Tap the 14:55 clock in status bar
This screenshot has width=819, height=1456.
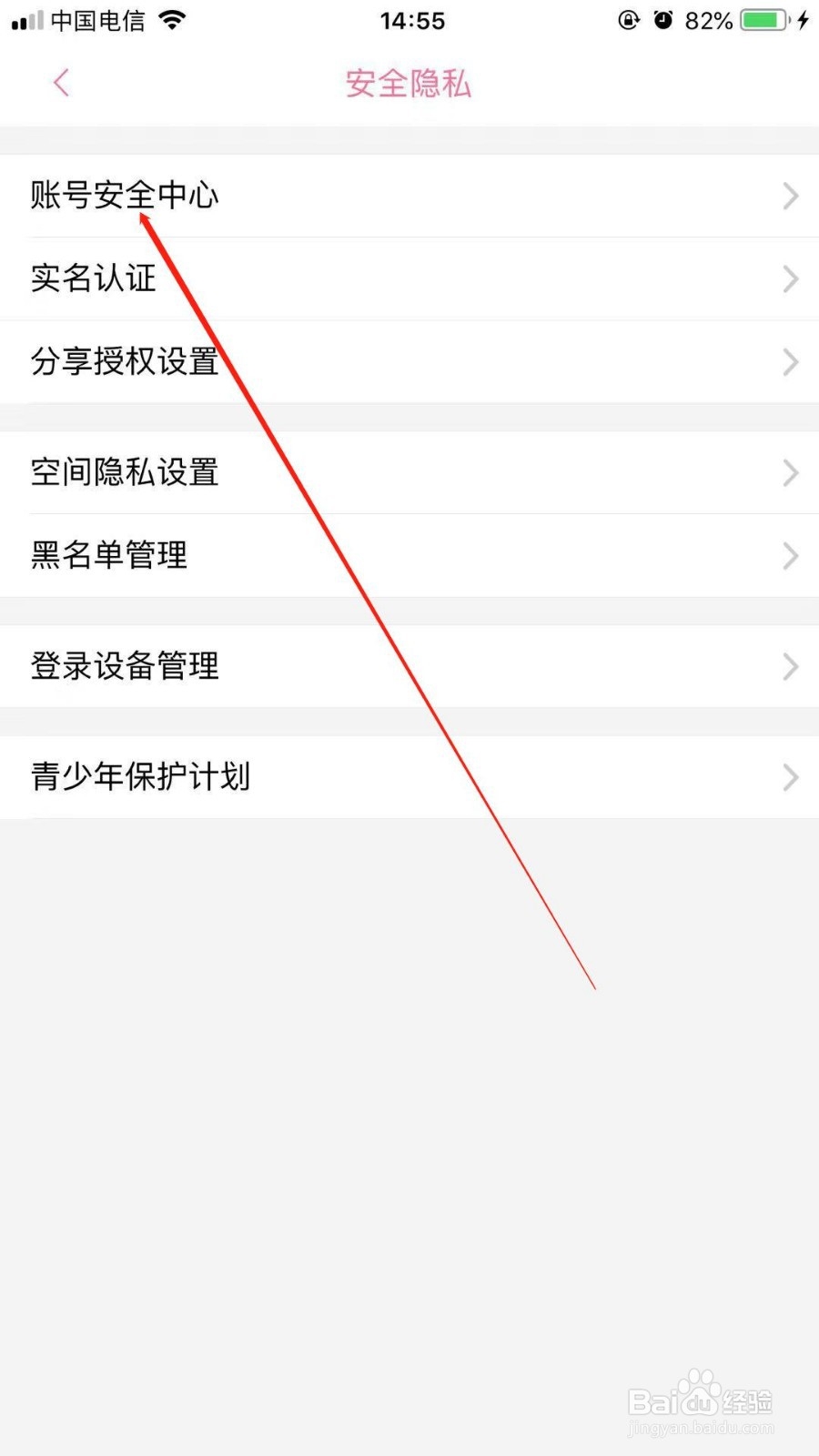click(x=412, y=20)
